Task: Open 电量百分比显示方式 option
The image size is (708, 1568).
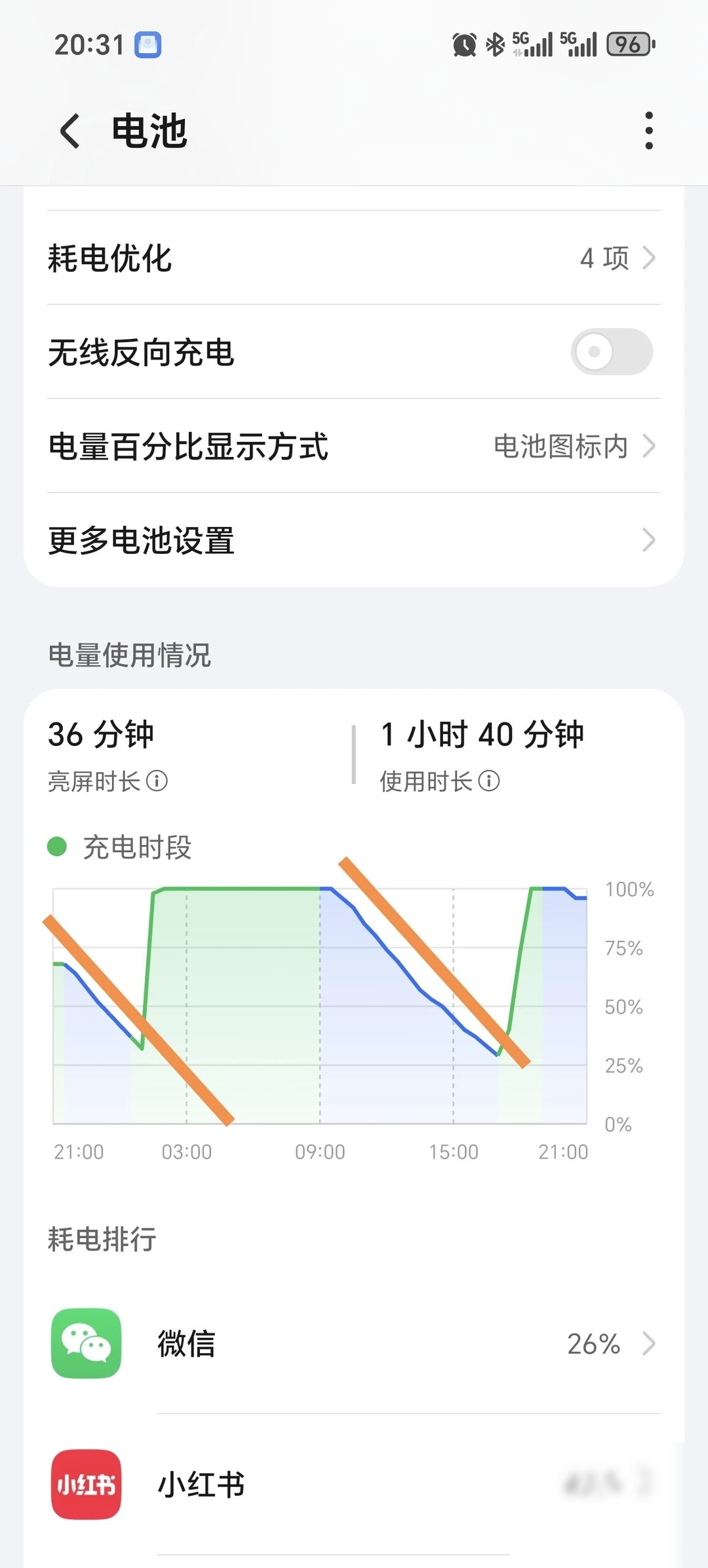Action: [354, 446]
